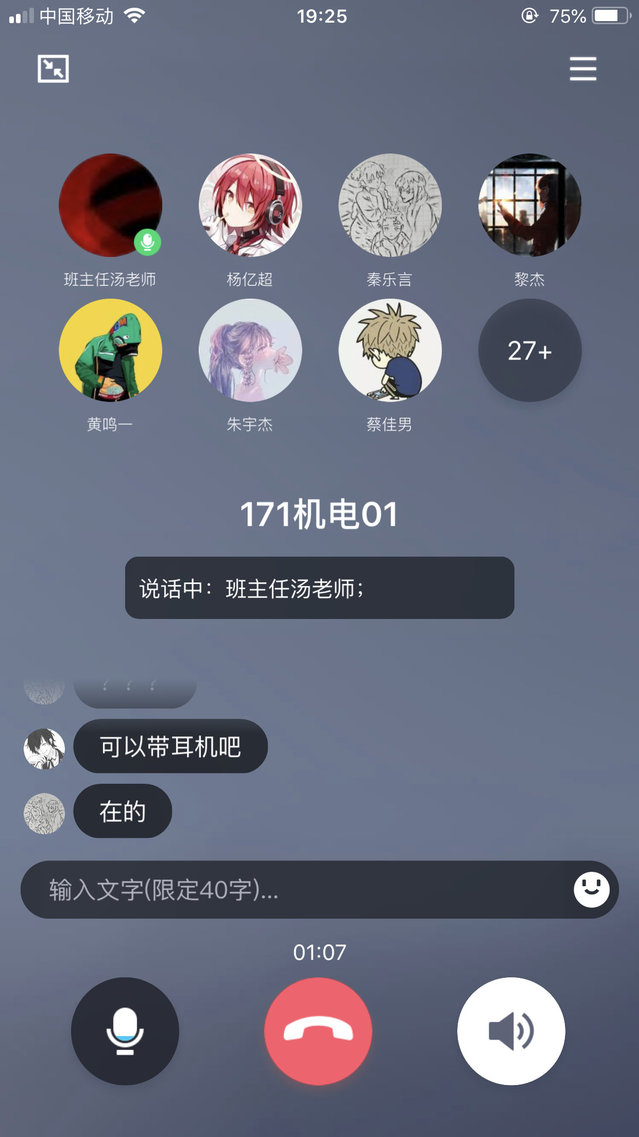
Task: View 杨亿超's profile picture
Action: [x=250, y=205]
